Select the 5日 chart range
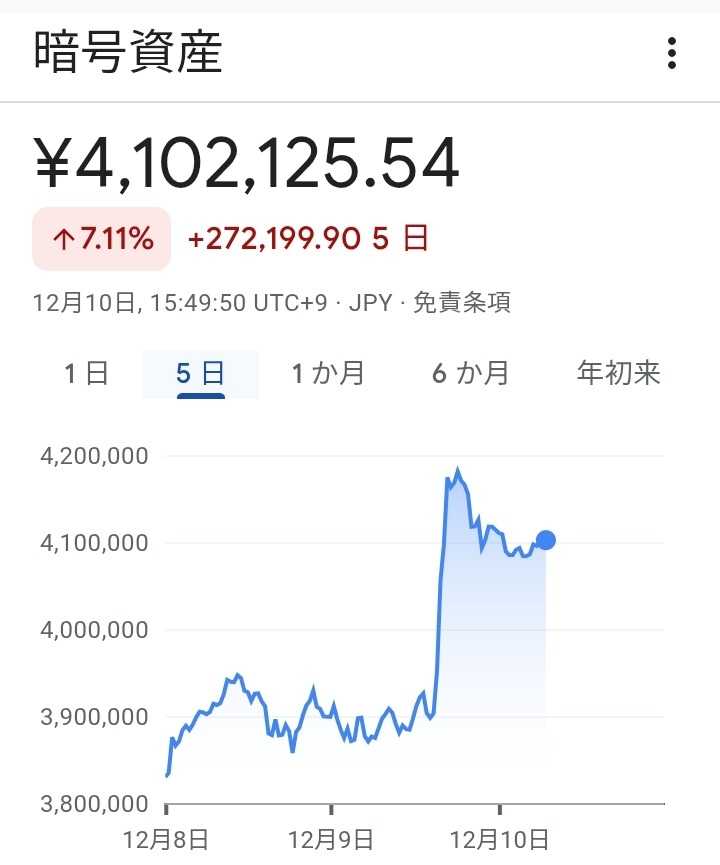 pos(200,374)
